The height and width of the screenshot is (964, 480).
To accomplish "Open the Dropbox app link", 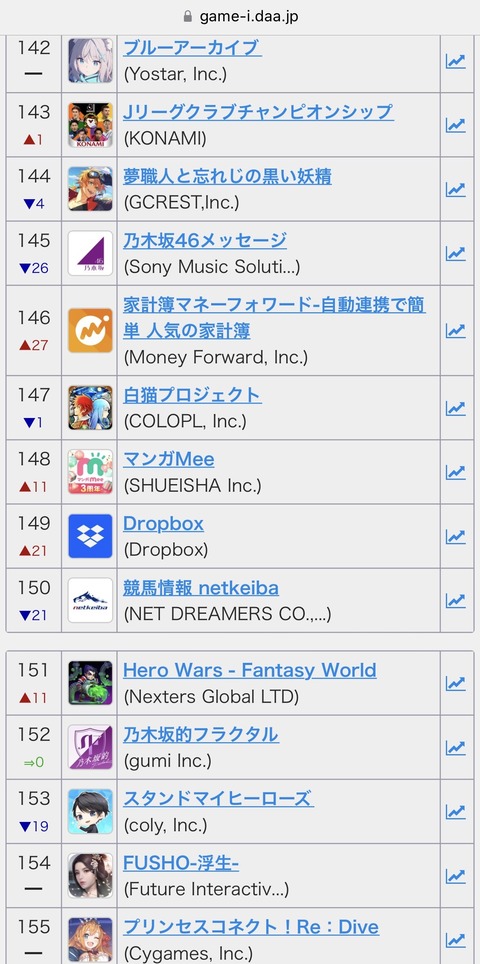I will click(x=163, y=523).
